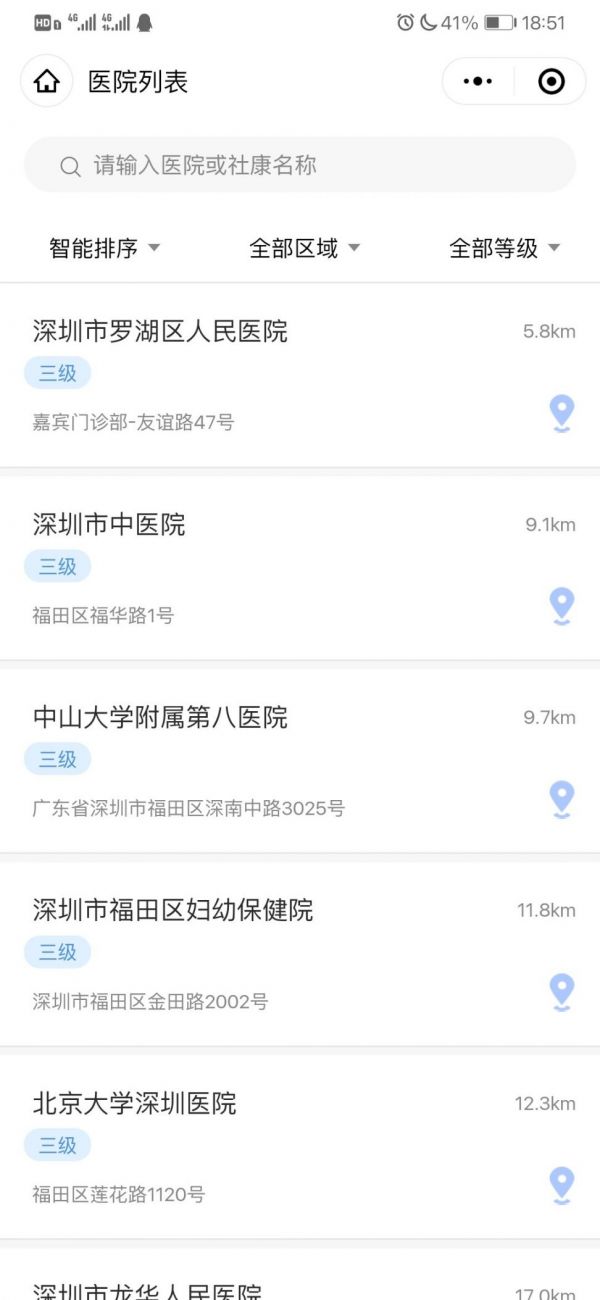
Task: Select 深圳市中医院 from the list
Action: (300, 568)
